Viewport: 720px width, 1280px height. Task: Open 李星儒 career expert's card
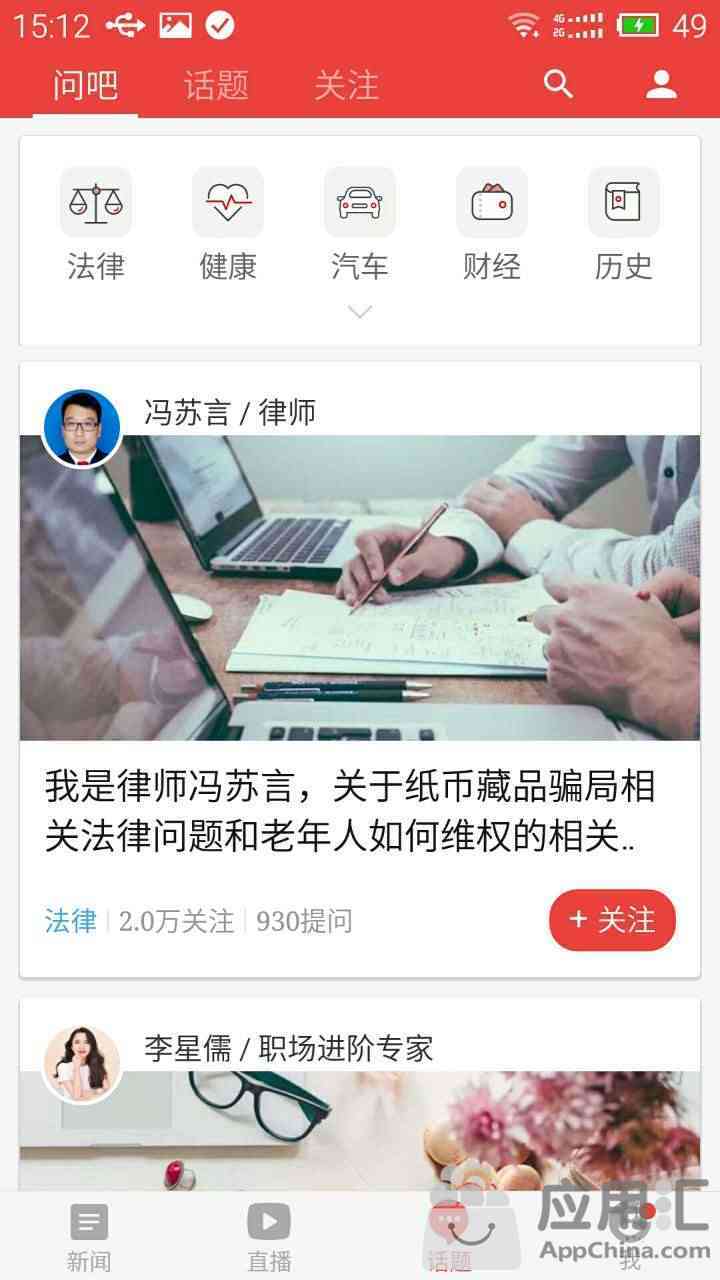tap(360, 1095)
